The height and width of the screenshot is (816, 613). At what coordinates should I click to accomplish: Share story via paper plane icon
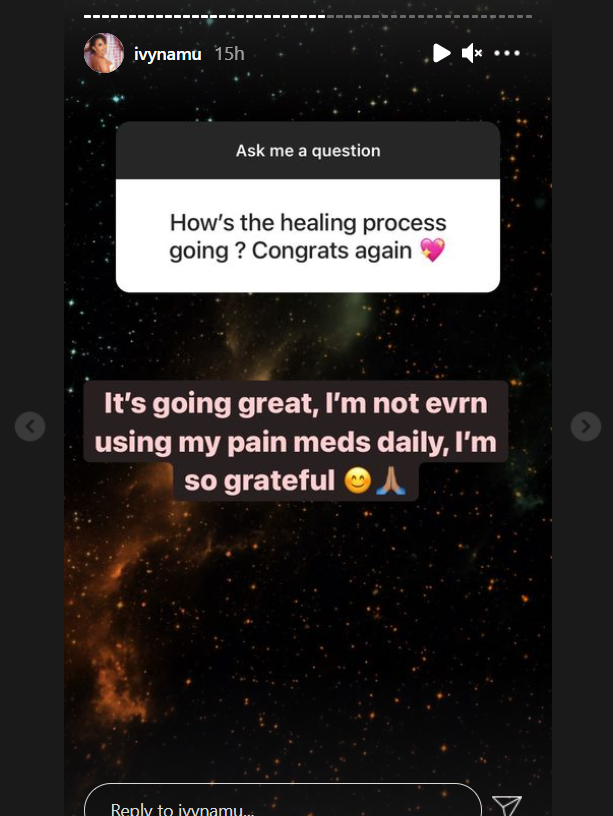[507, 805]
